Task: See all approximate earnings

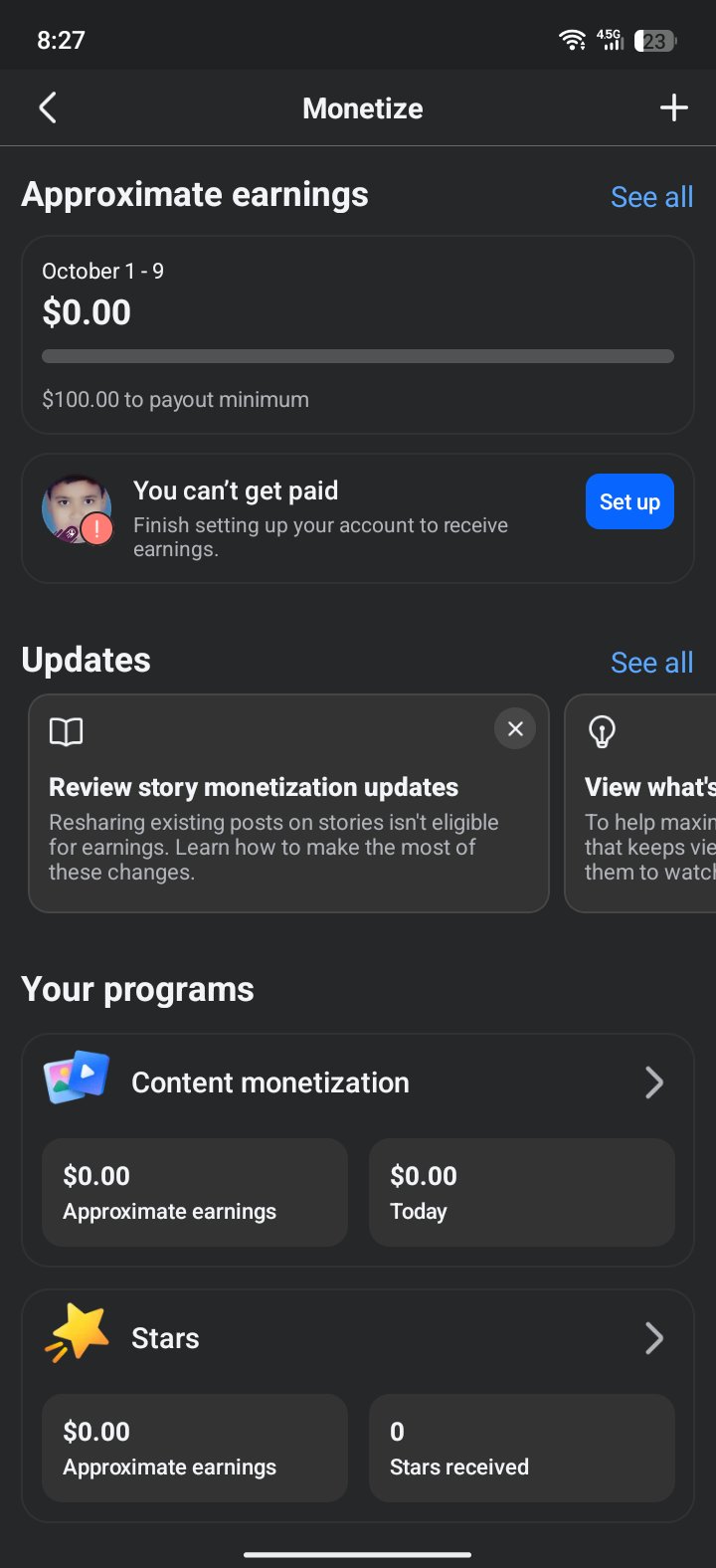Action: coord(651,197)
